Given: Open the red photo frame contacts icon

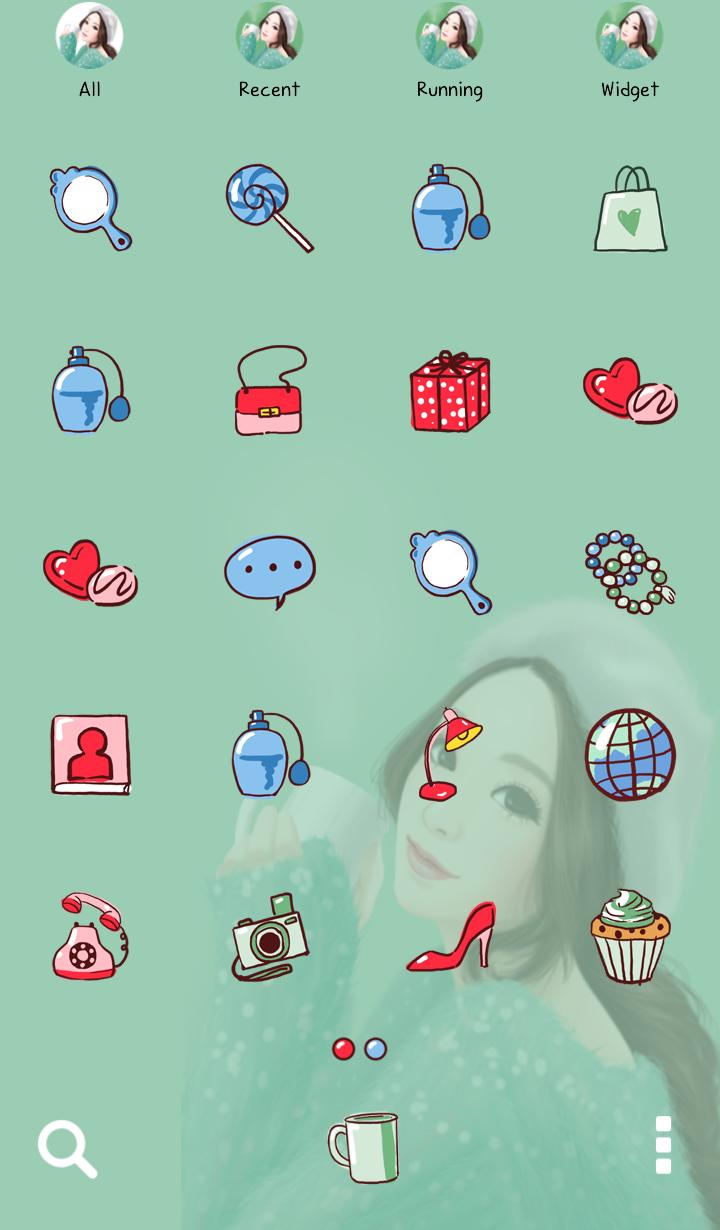Looking at the screenshot, I should tap(90, 755).
